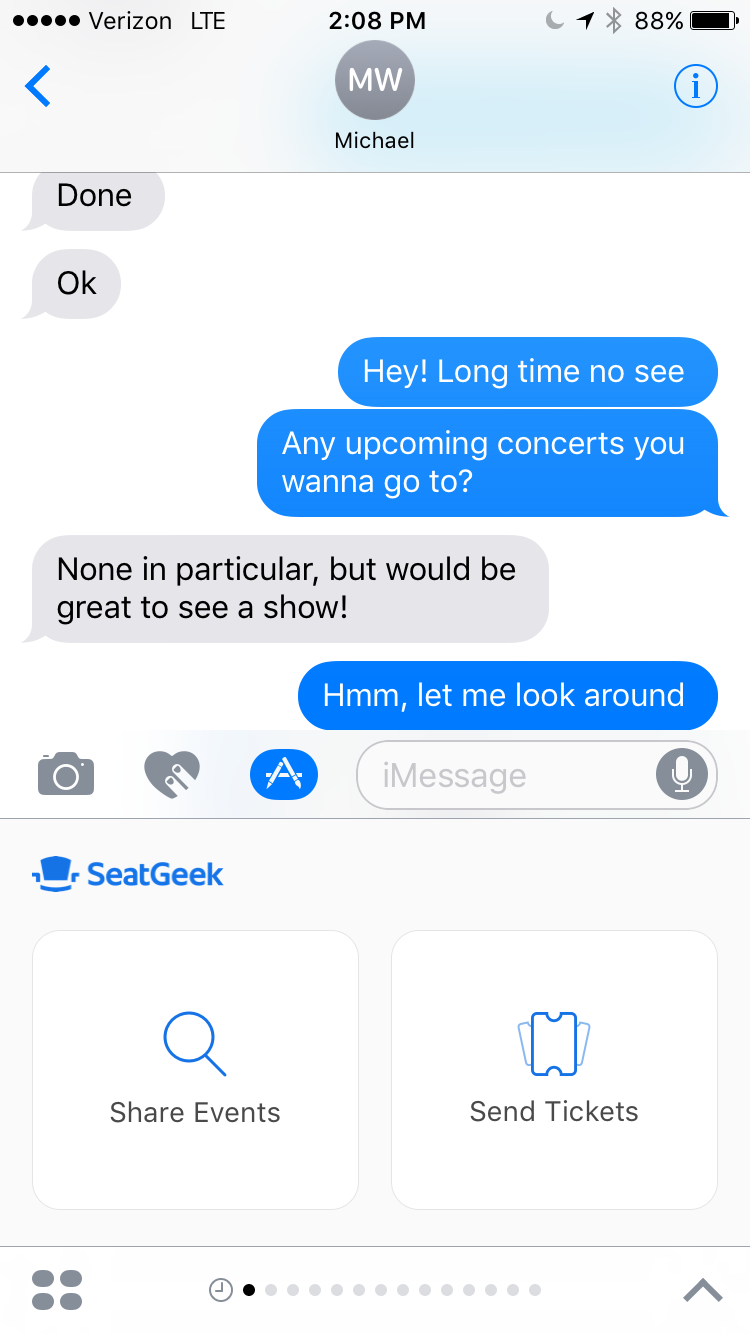Viewport: 750px width, 1334px height.
Task: Open Digital Touch heart icon
Action: 172,774
